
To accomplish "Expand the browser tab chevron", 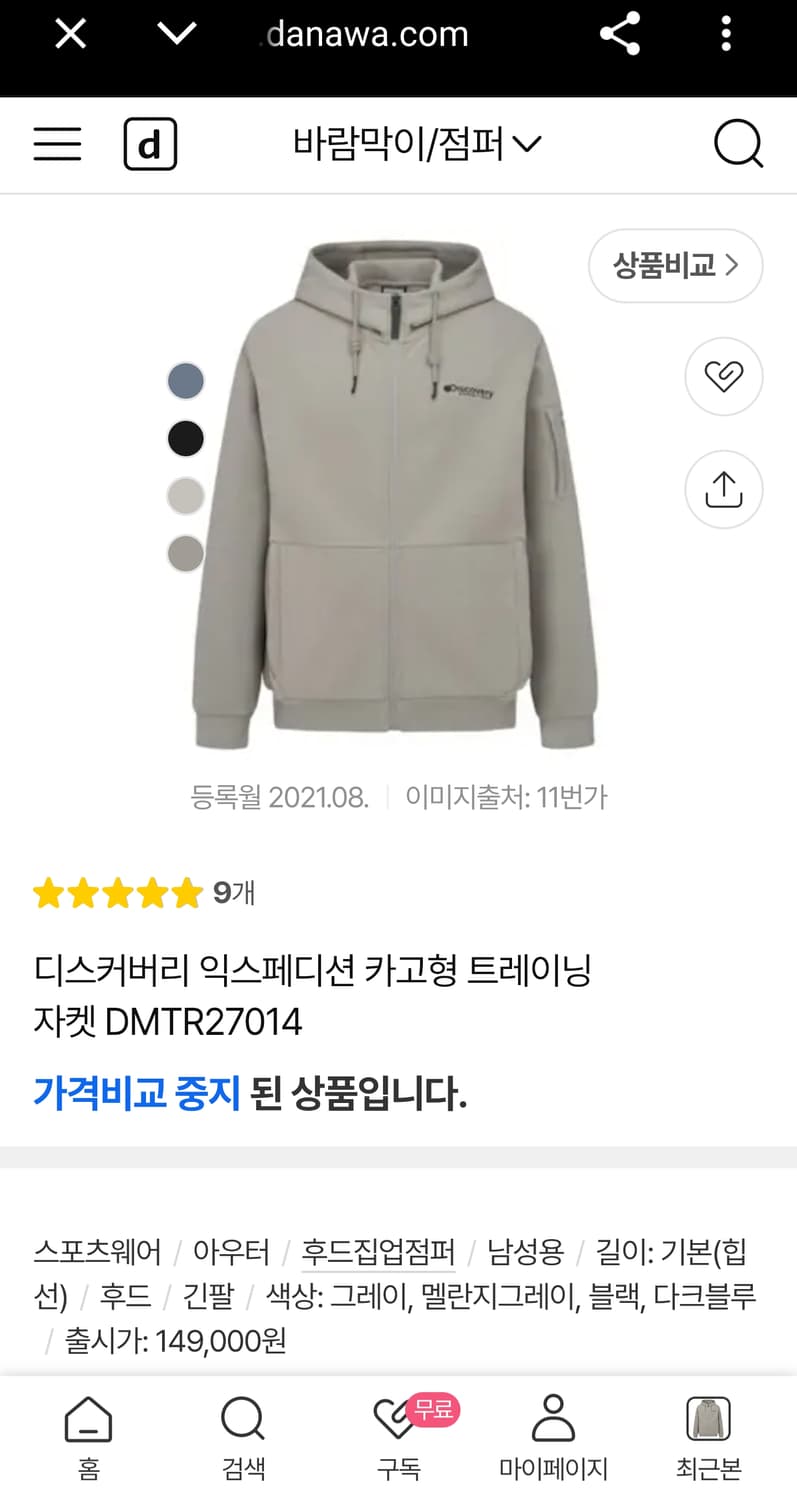I will [x=176, y=33].
